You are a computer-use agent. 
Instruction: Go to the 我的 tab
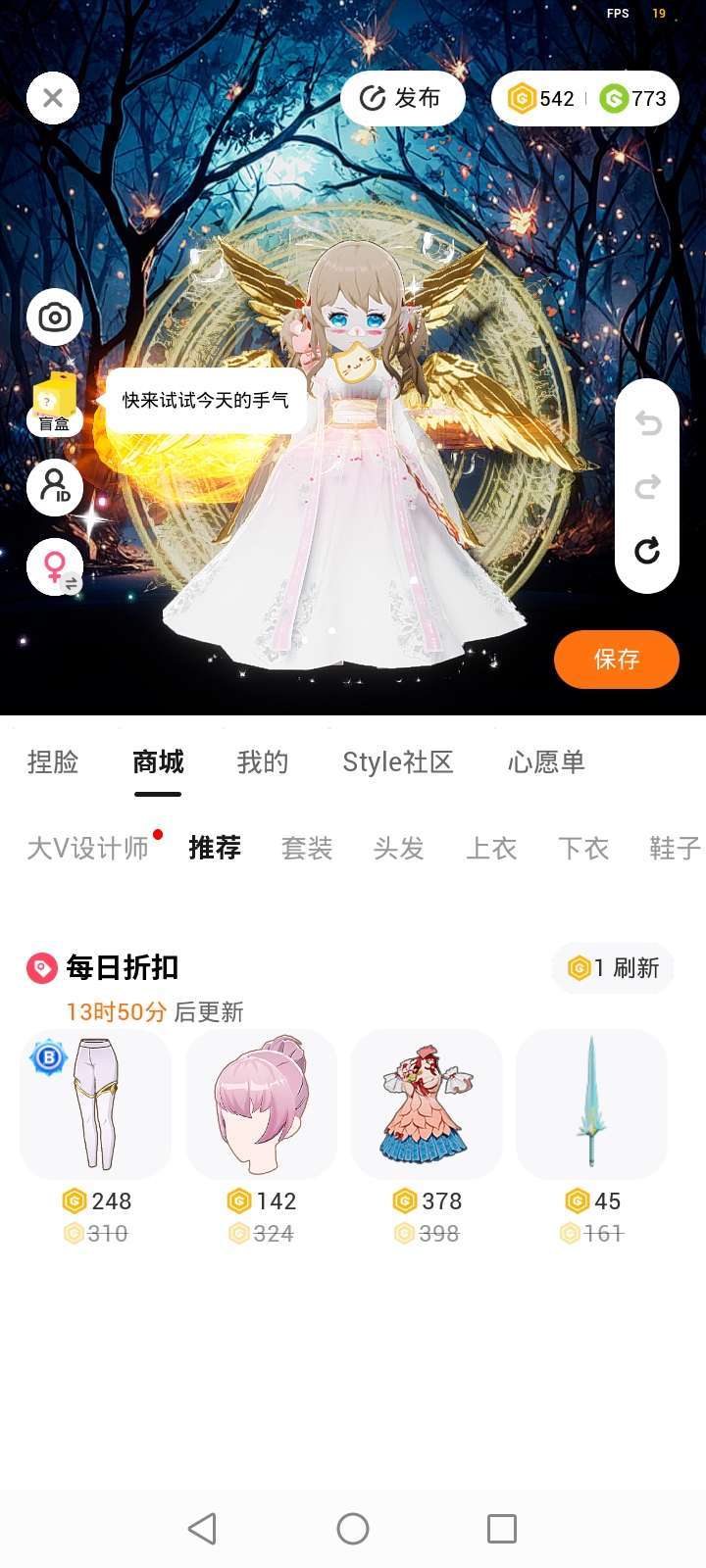263,762
